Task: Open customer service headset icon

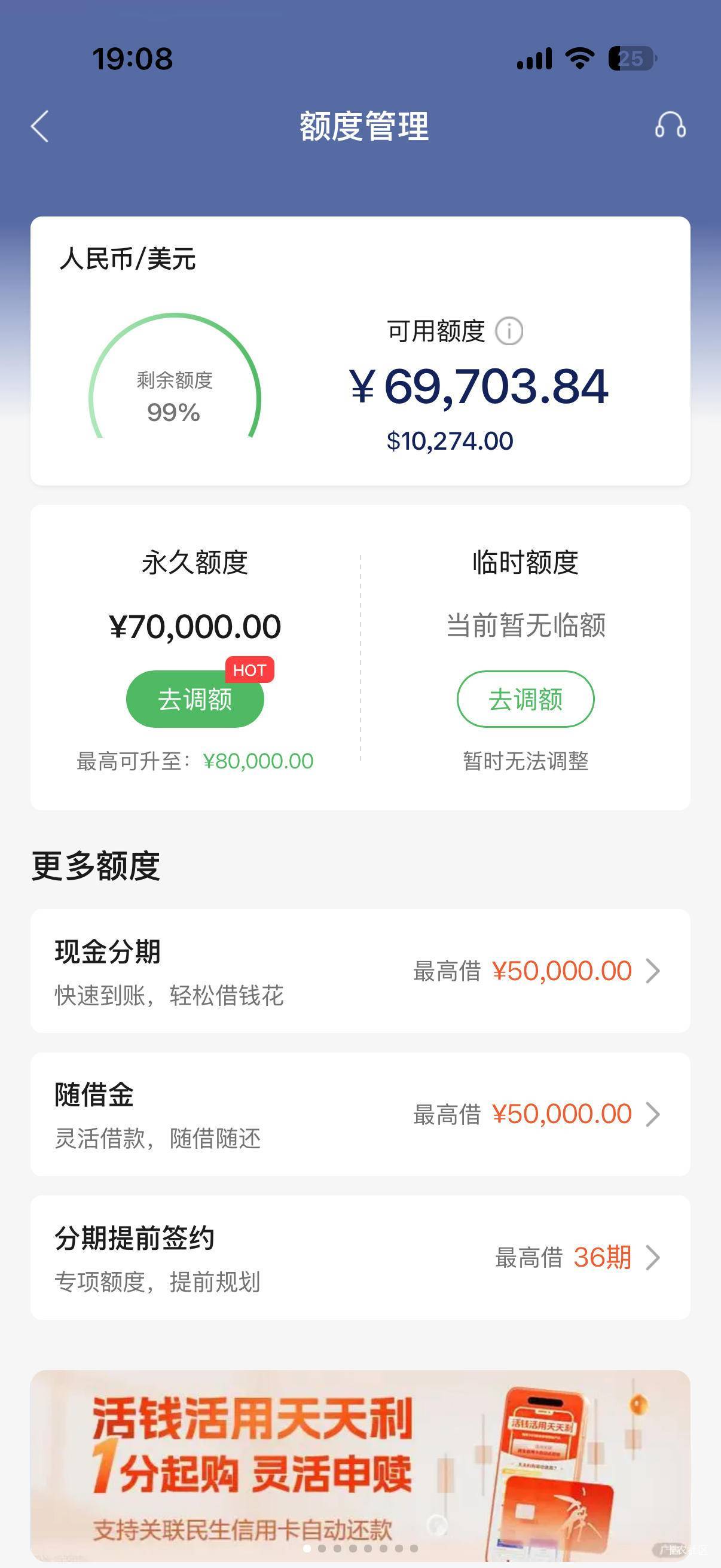Action: (x=670, y=126)
